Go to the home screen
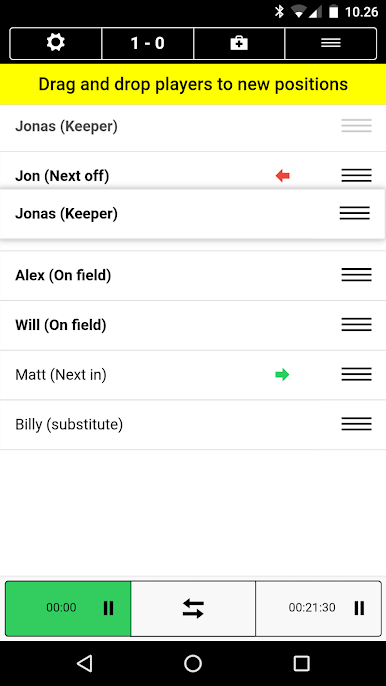This screenshot has width=386, height=686. click(193, 663)
